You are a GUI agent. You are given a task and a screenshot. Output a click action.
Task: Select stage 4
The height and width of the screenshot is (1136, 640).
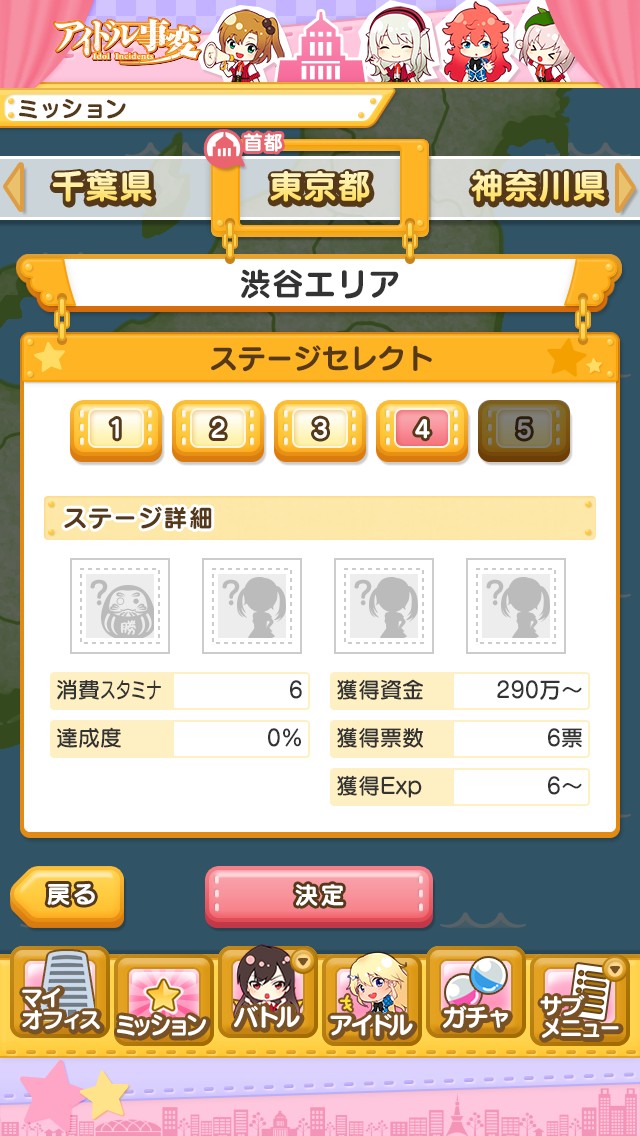422,430
